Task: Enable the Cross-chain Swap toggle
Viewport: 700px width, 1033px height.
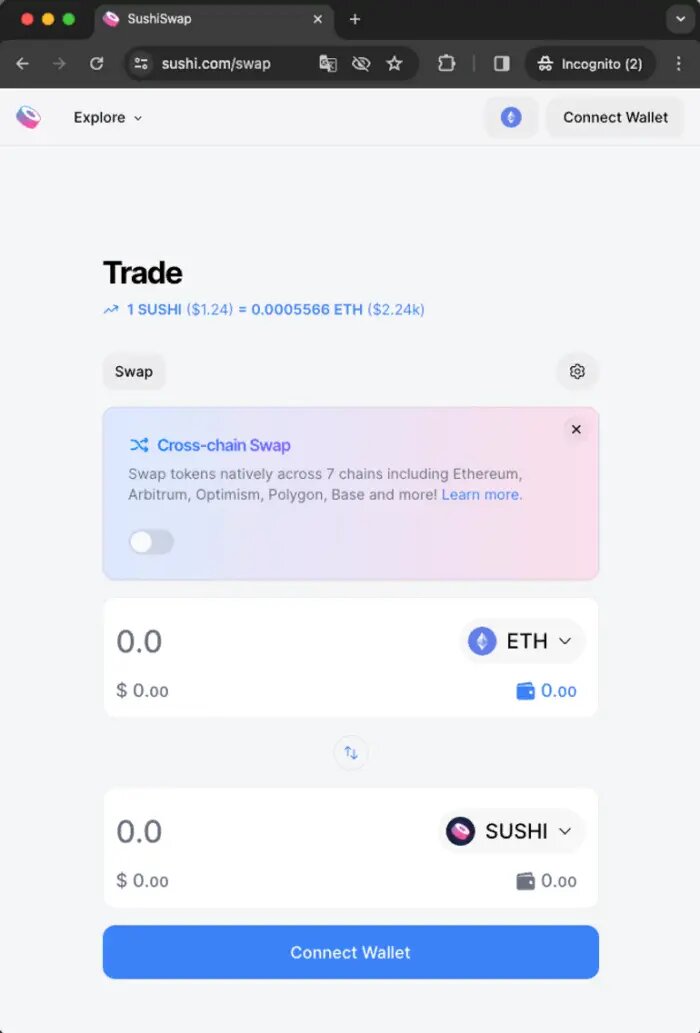Action: [151, 542]
